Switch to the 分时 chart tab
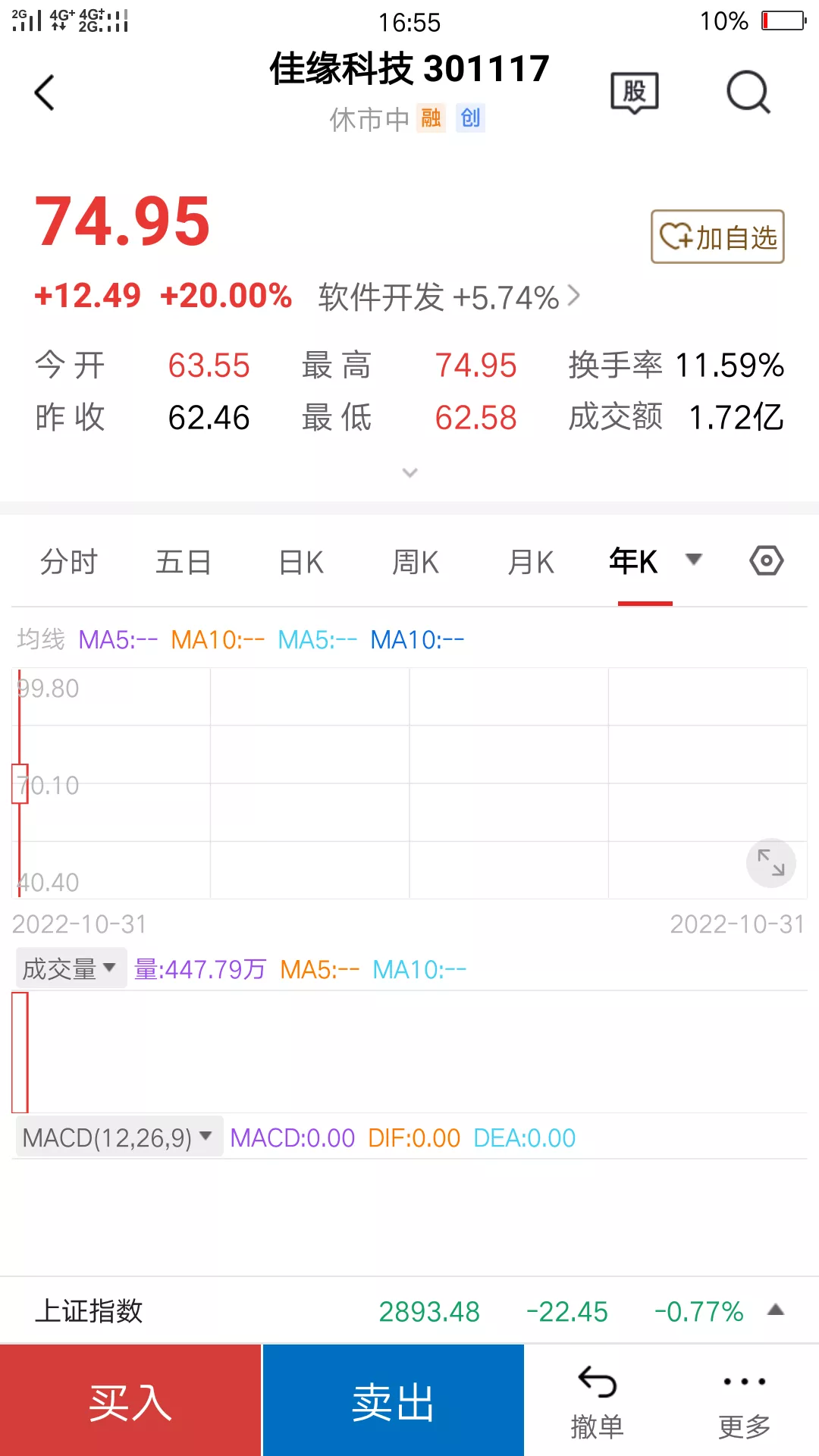The width and height of the screenshot is (819, 1456). (x=69, y=562)
